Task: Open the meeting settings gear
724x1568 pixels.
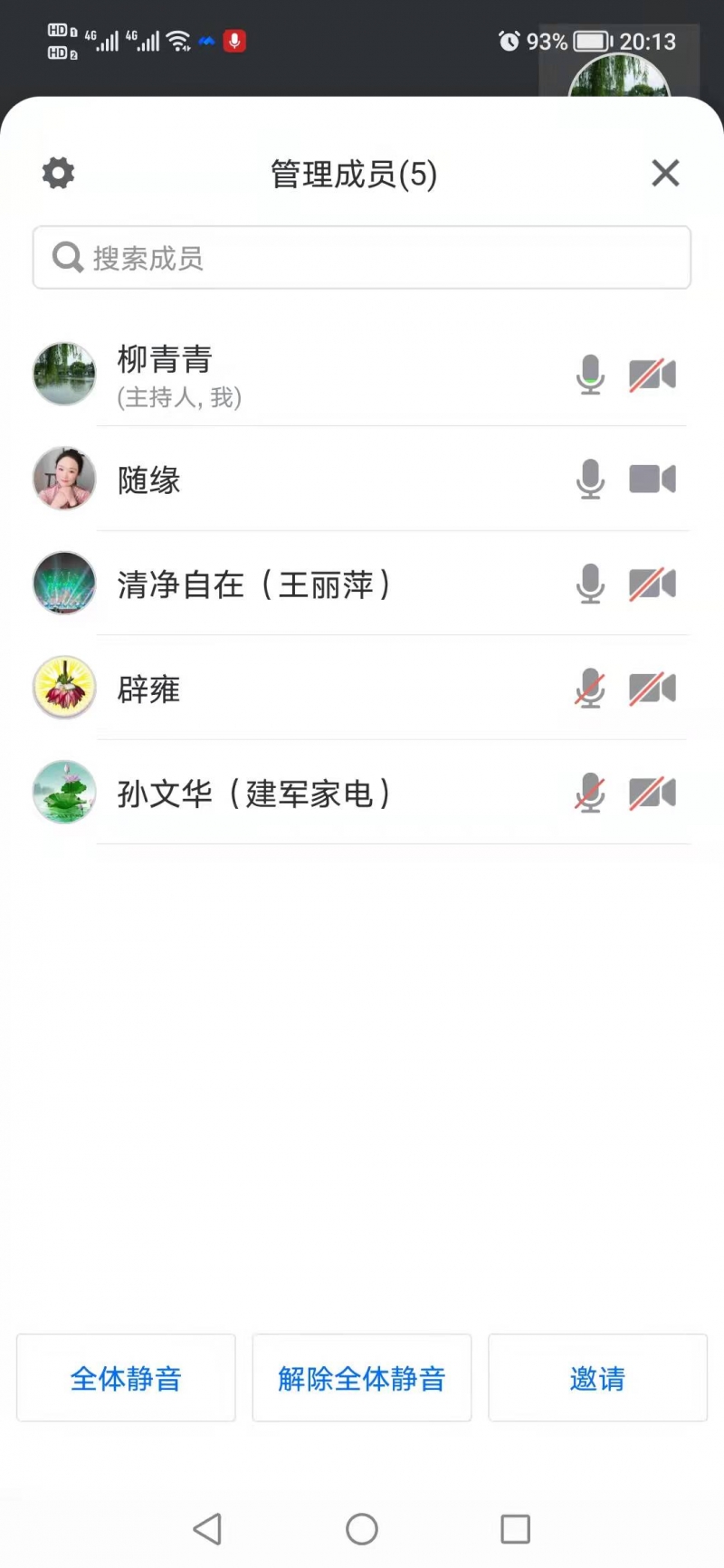Action: pos(57,173)
